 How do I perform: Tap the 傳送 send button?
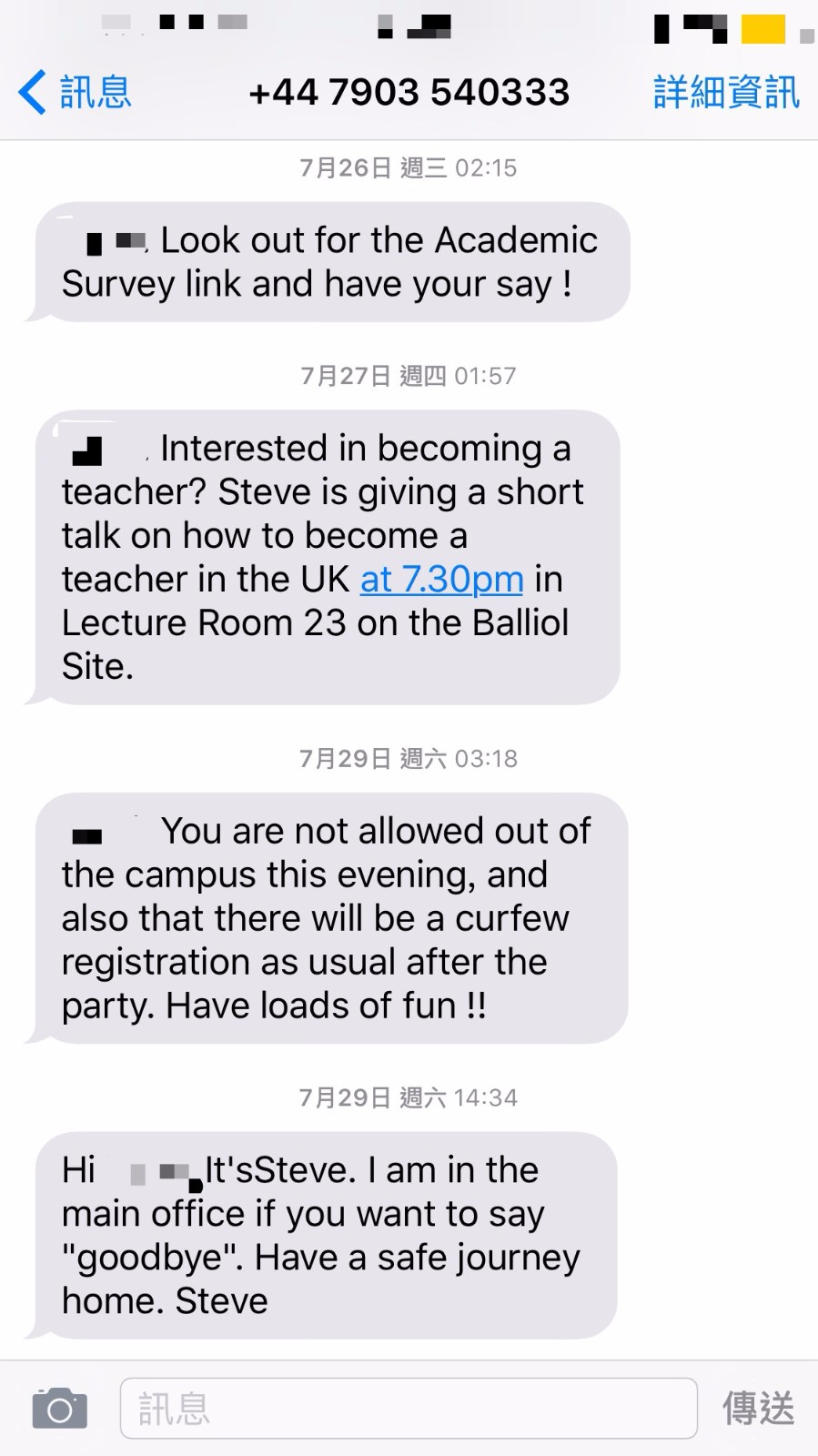coord(758,1409)
